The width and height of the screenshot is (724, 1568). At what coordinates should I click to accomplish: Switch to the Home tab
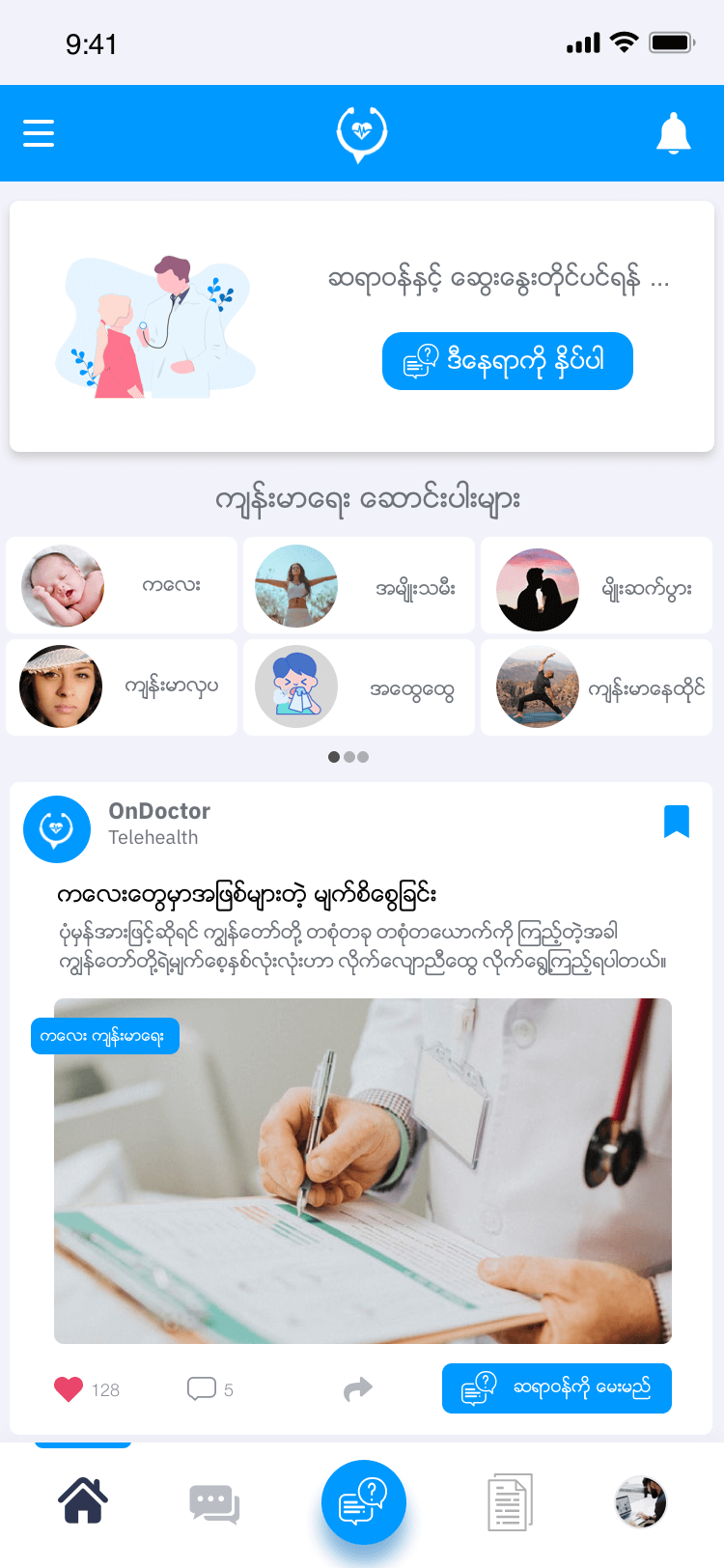point(83,1501)
